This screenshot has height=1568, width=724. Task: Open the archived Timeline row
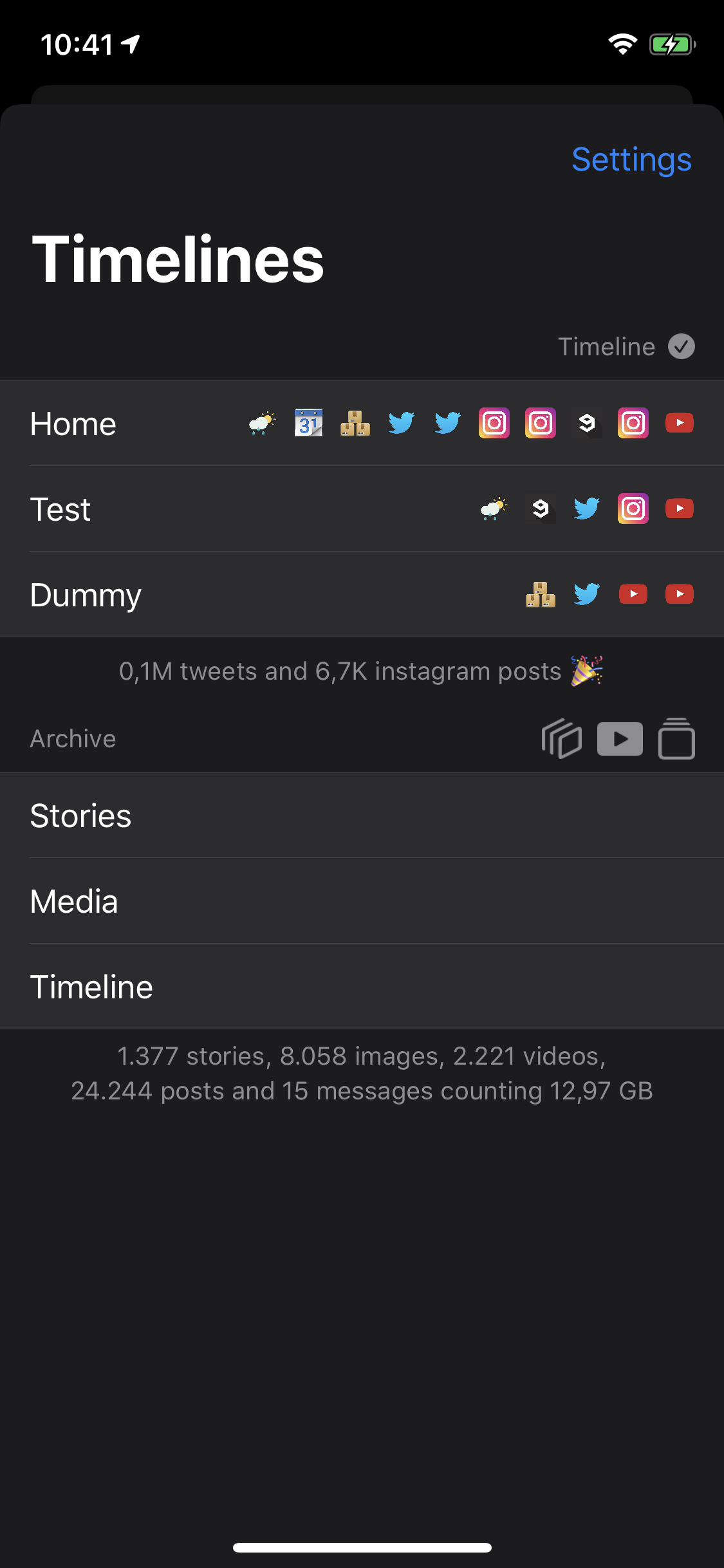(x=362, y=987)
